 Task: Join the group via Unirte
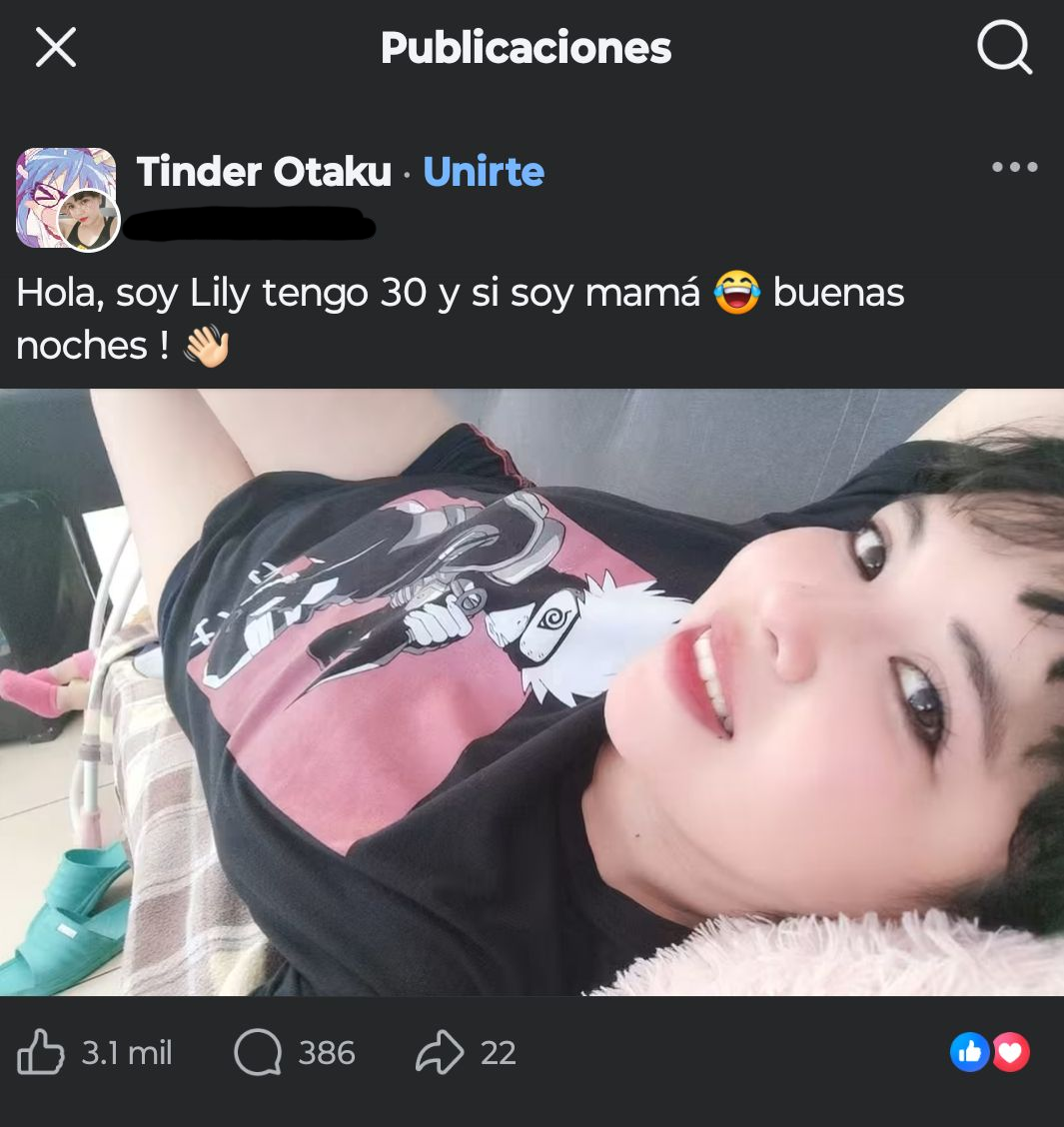pyautogui.click(x=484, y=172)
